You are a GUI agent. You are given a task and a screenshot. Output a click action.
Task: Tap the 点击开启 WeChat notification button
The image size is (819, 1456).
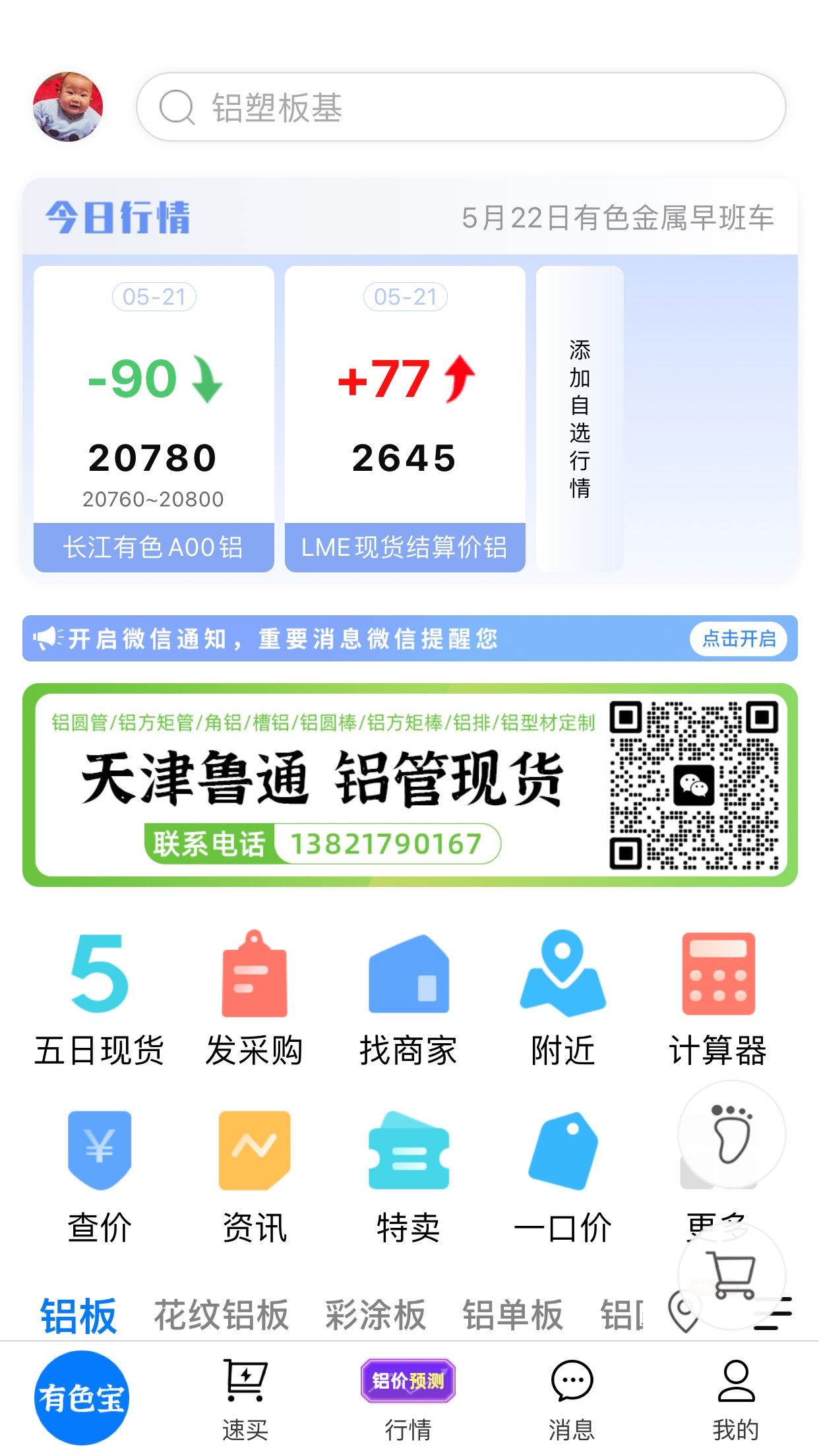pos(738,638)
